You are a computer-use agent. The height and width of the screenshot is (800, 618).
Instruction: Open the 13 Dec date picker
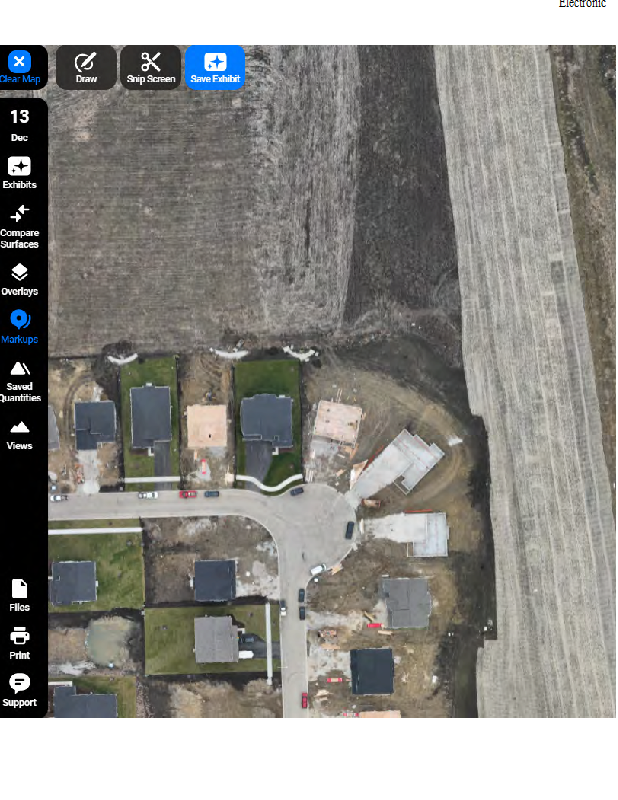point(19,124)
